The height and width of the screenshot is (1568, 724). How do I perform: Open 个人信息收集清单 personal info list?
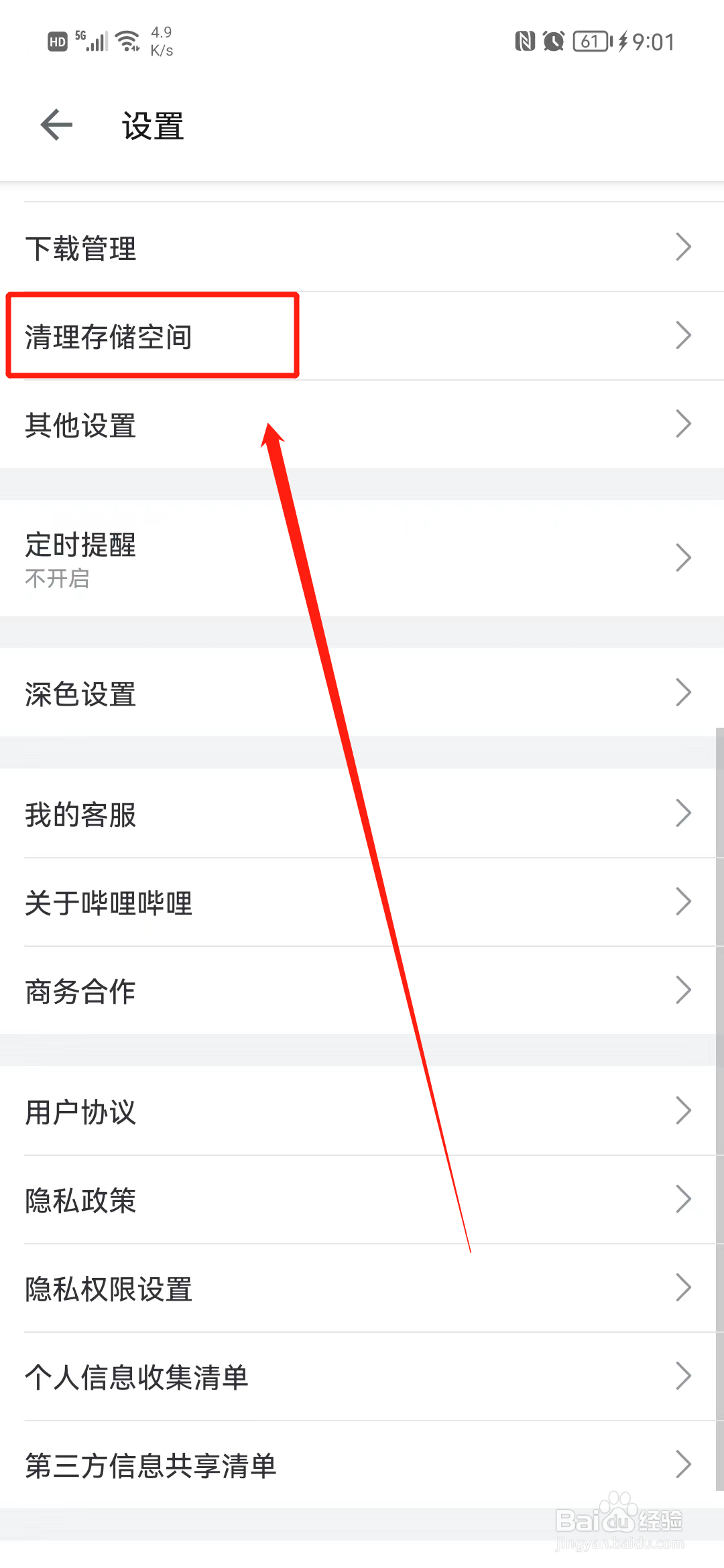coord(362,1377)
